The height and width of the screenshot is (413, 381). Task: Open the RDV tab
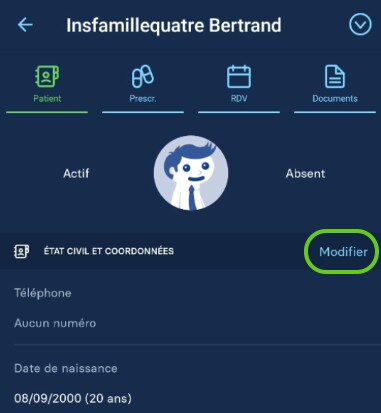[x=239, y=85]
